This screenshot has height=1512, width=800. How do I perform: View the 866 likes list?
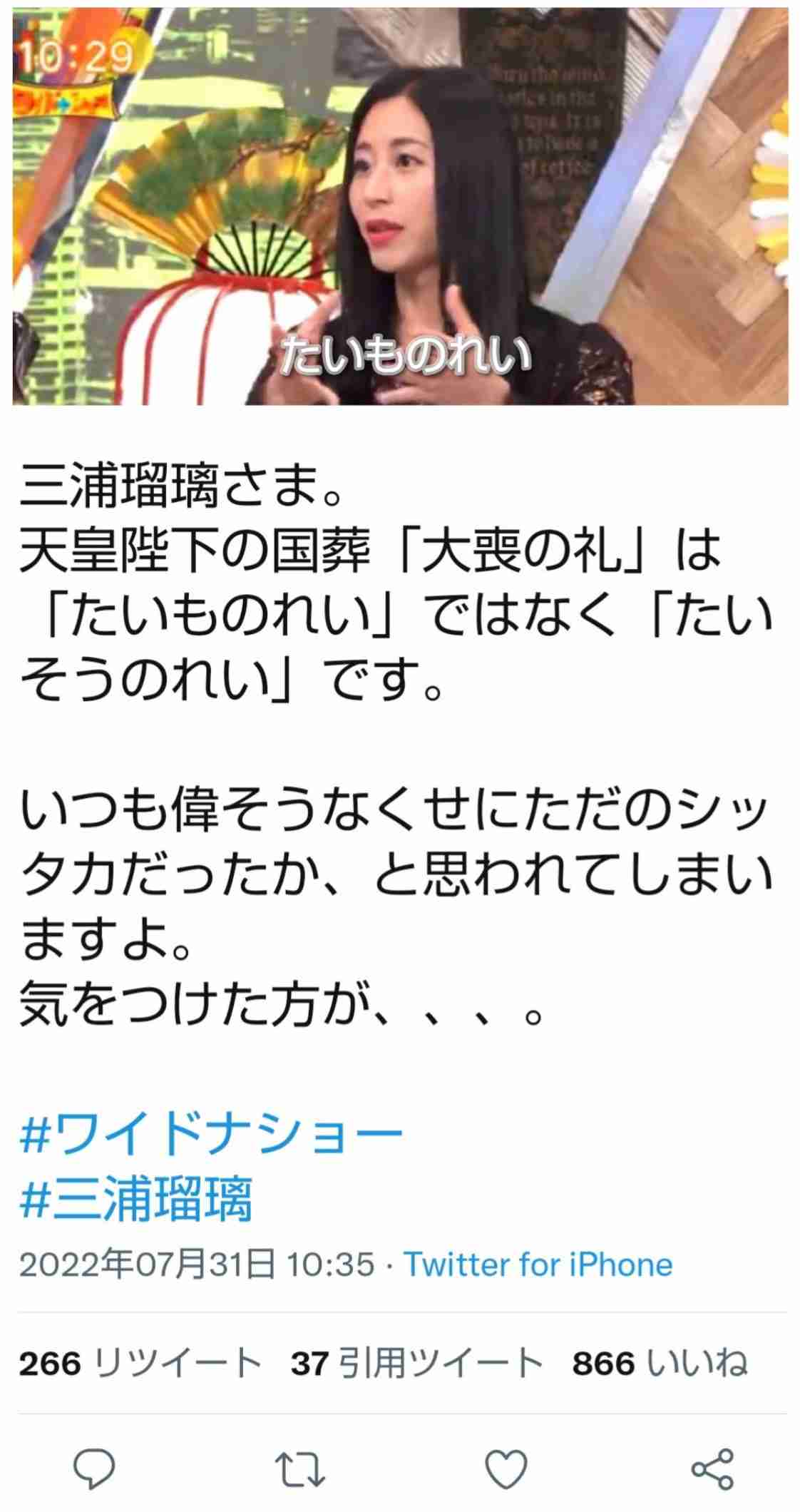click(660, 1363)
